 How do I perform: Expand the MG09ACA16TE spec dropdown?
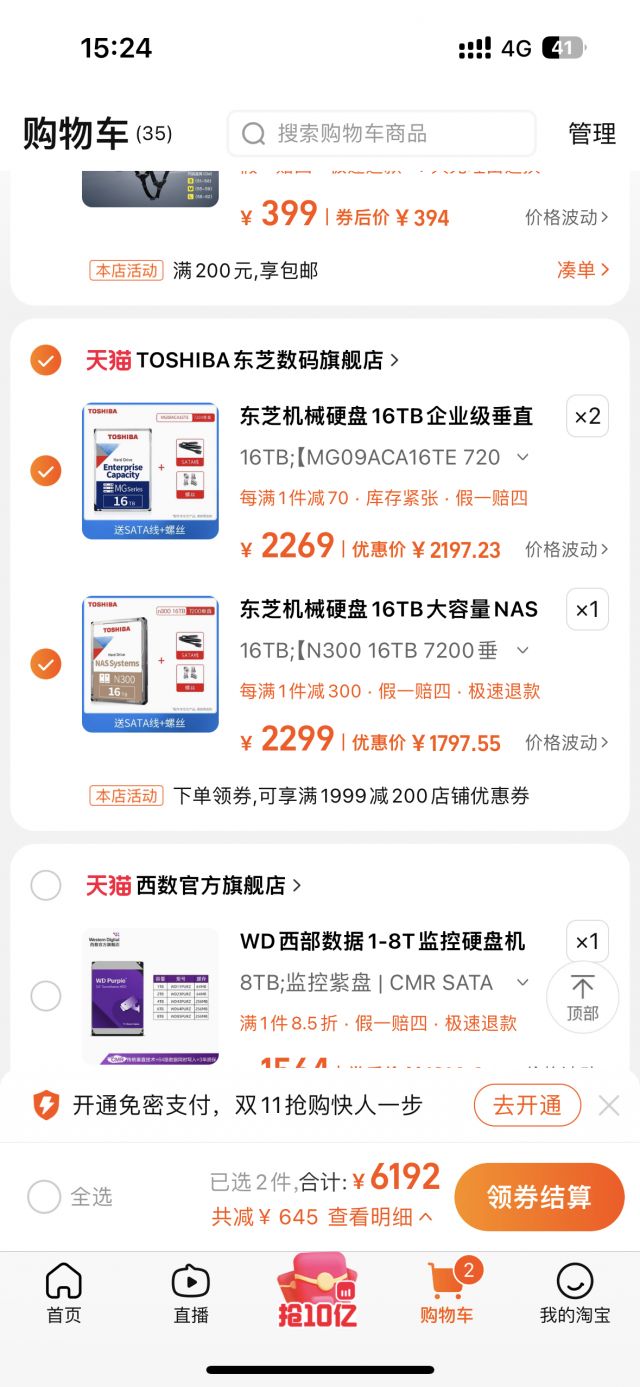pyautogui.click(x=521, y=457)
